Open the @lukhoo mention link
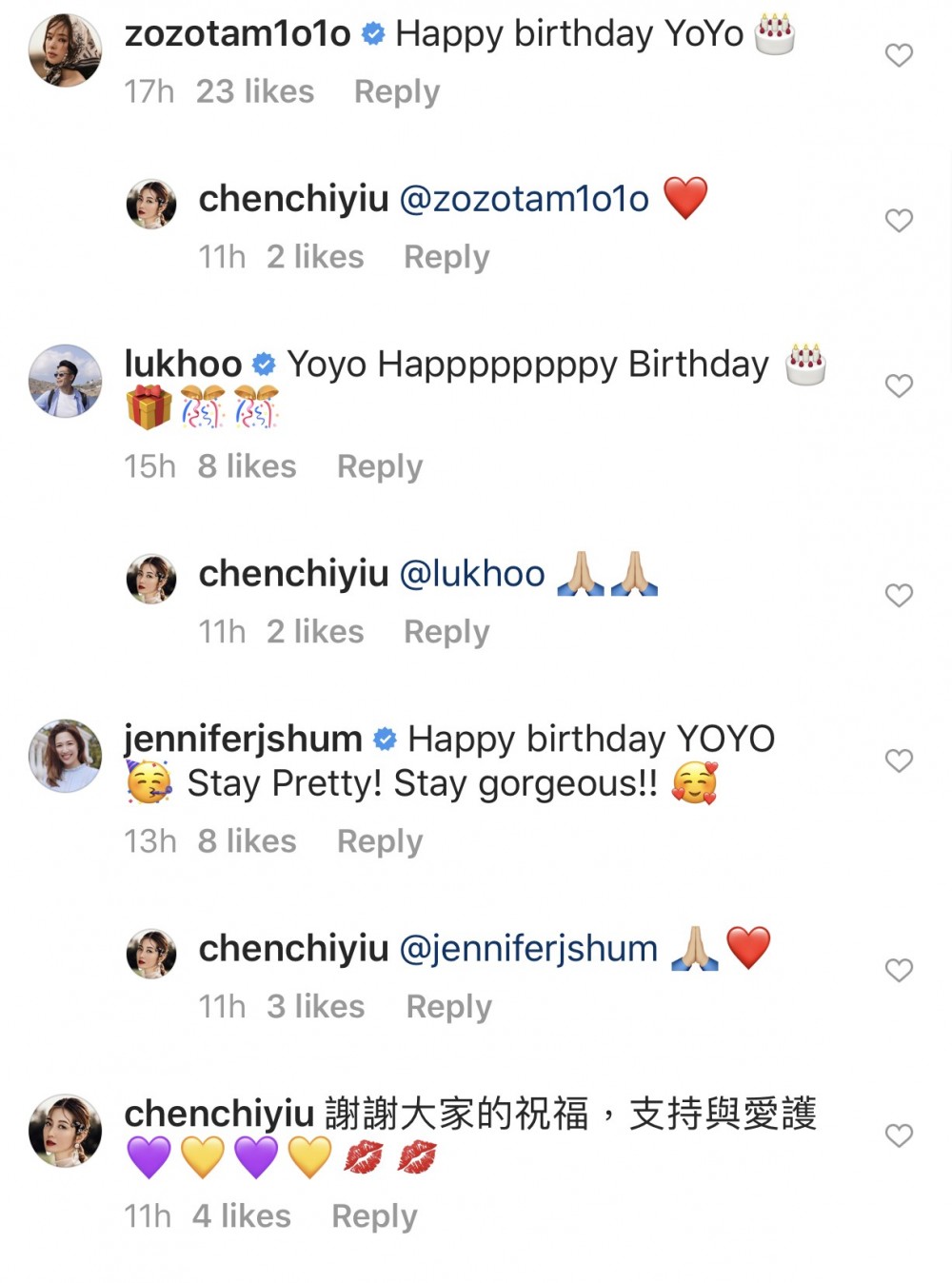 tap(472, 572)
